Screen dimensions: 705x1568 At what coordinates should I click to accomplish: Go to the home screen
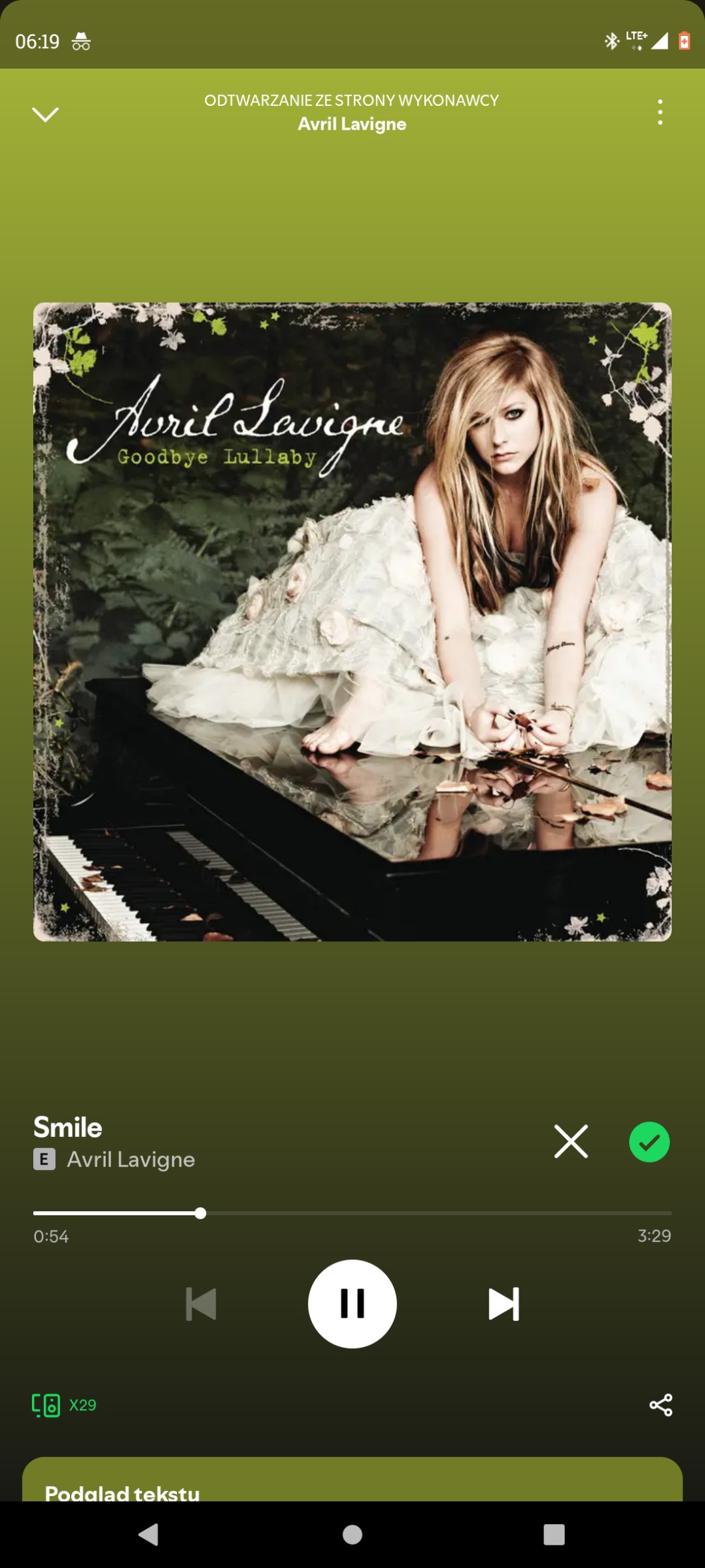point(352,1534)
